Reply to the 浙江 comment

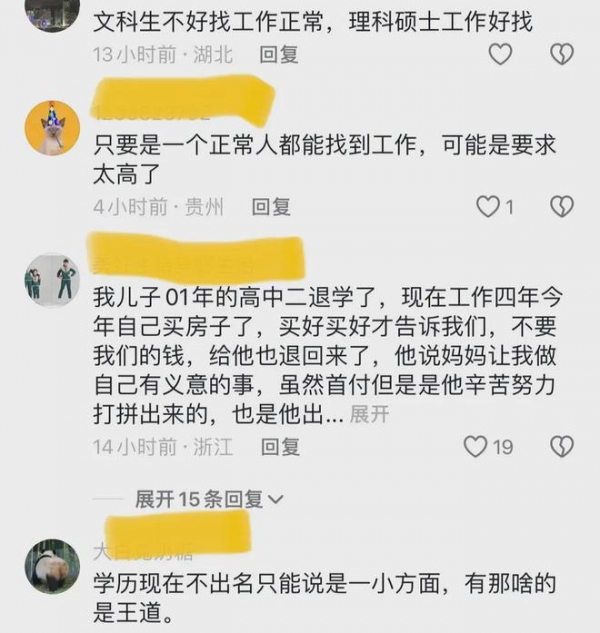(279, 447)
